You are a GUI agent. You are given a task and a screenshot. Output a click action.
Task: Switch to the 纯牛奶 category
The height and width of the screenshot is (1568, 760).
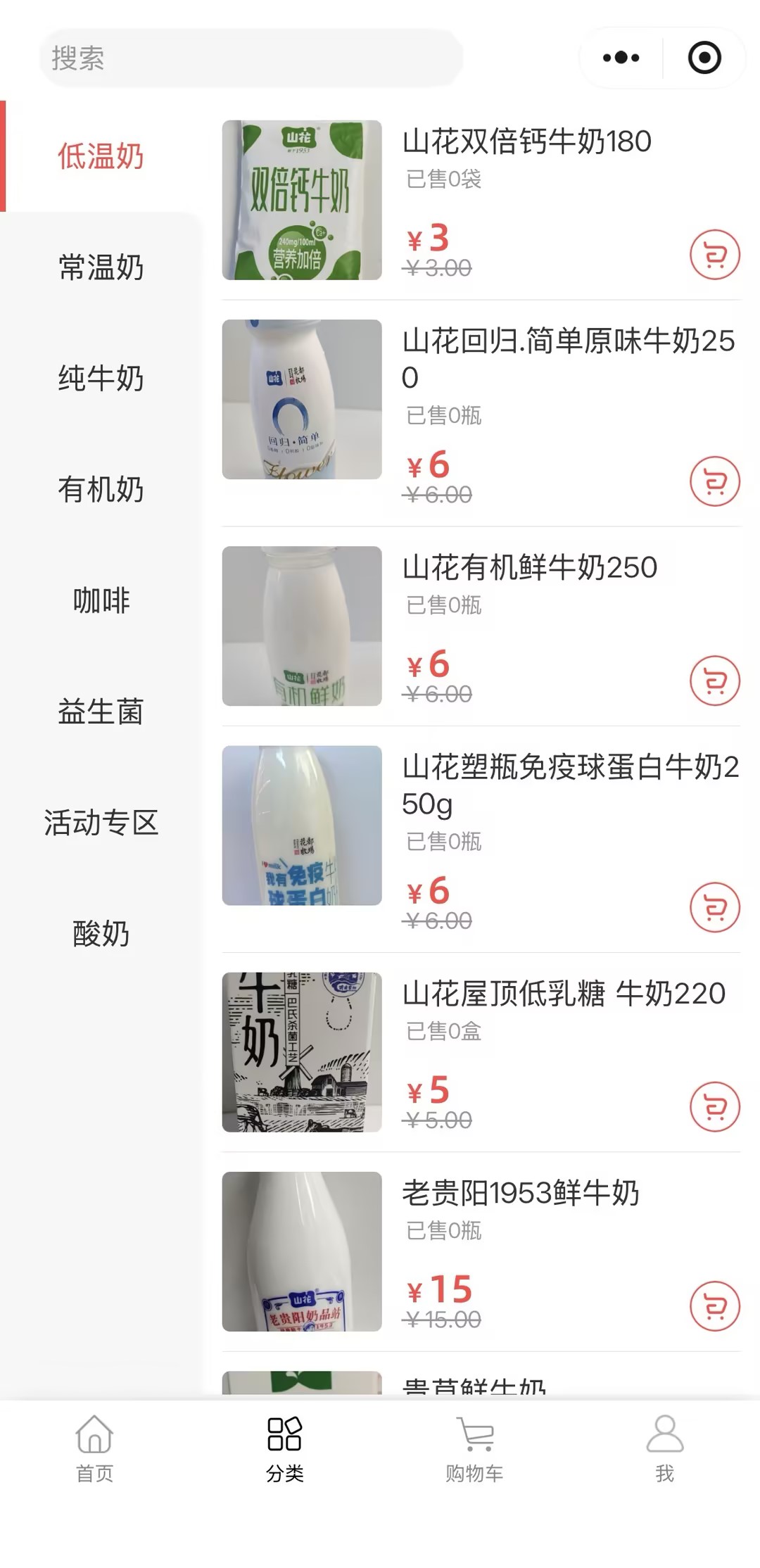(101, 379)
